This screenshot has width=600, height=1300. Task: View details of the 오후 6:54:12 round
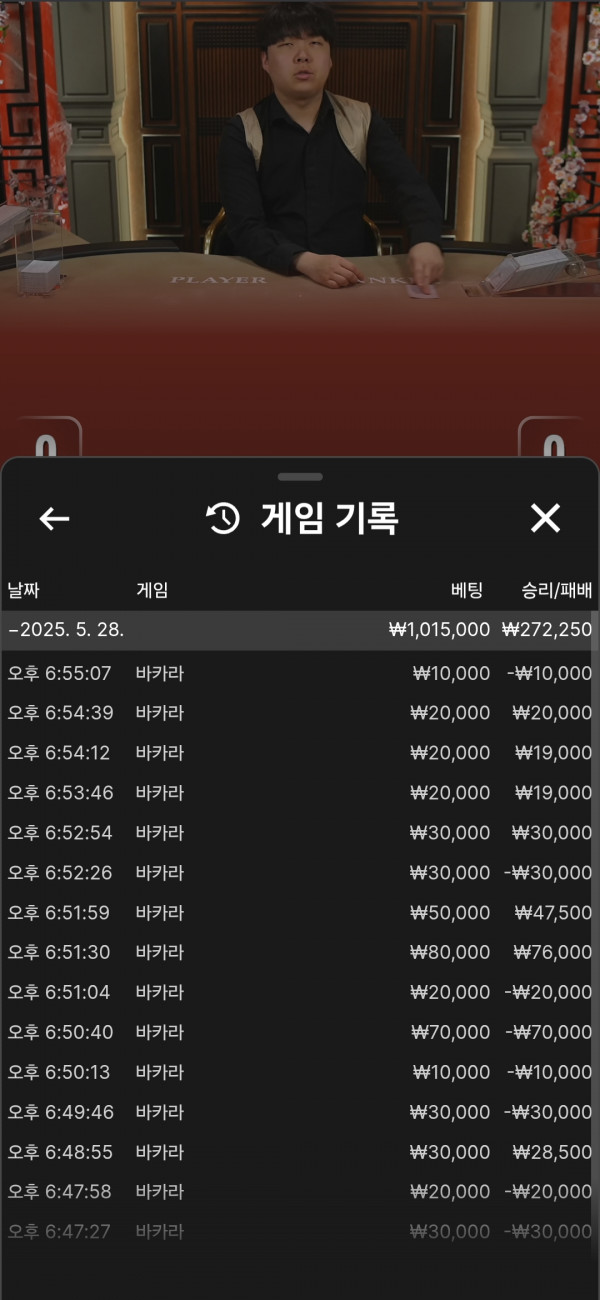(x=298, y=753)
